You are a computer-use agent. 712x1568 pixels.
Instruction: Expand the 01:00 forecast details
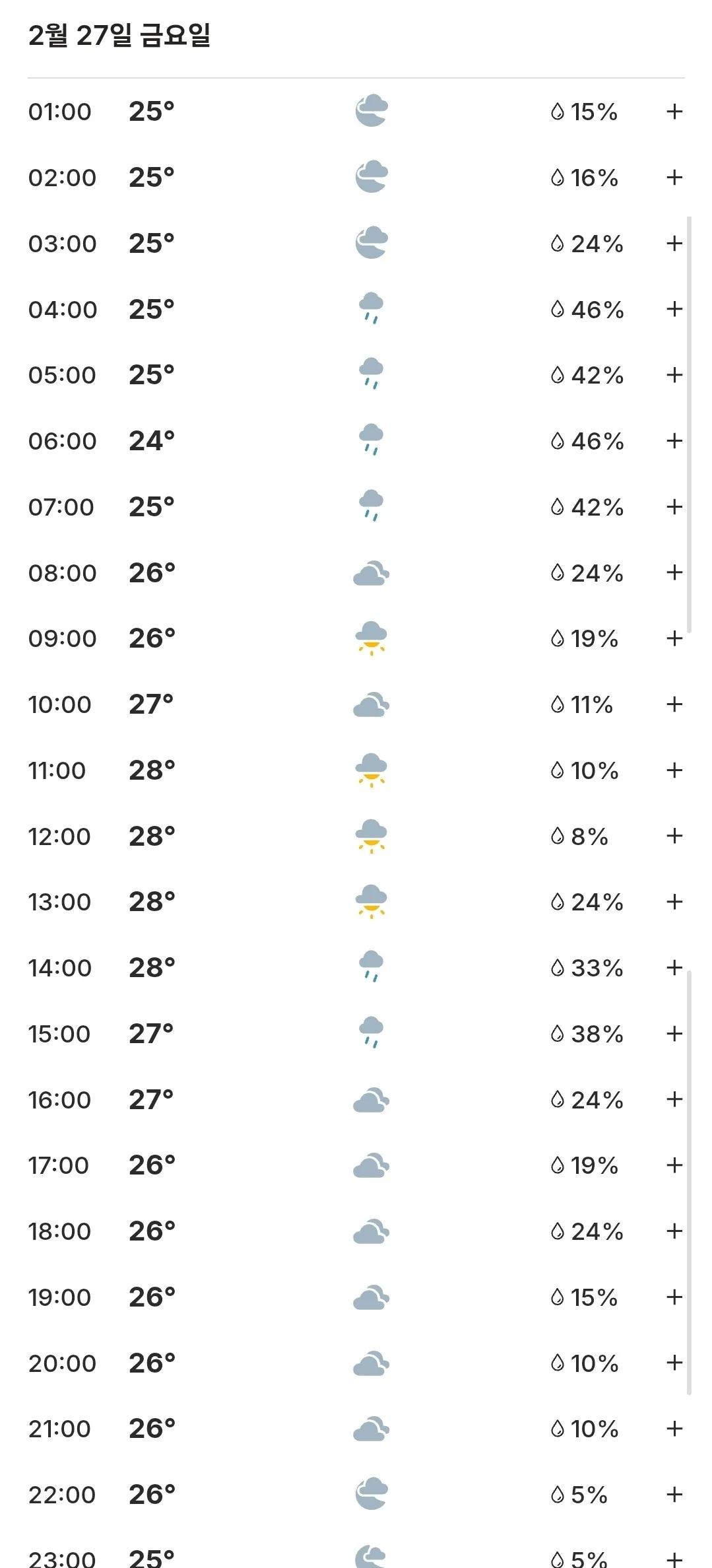pos(674,112)
